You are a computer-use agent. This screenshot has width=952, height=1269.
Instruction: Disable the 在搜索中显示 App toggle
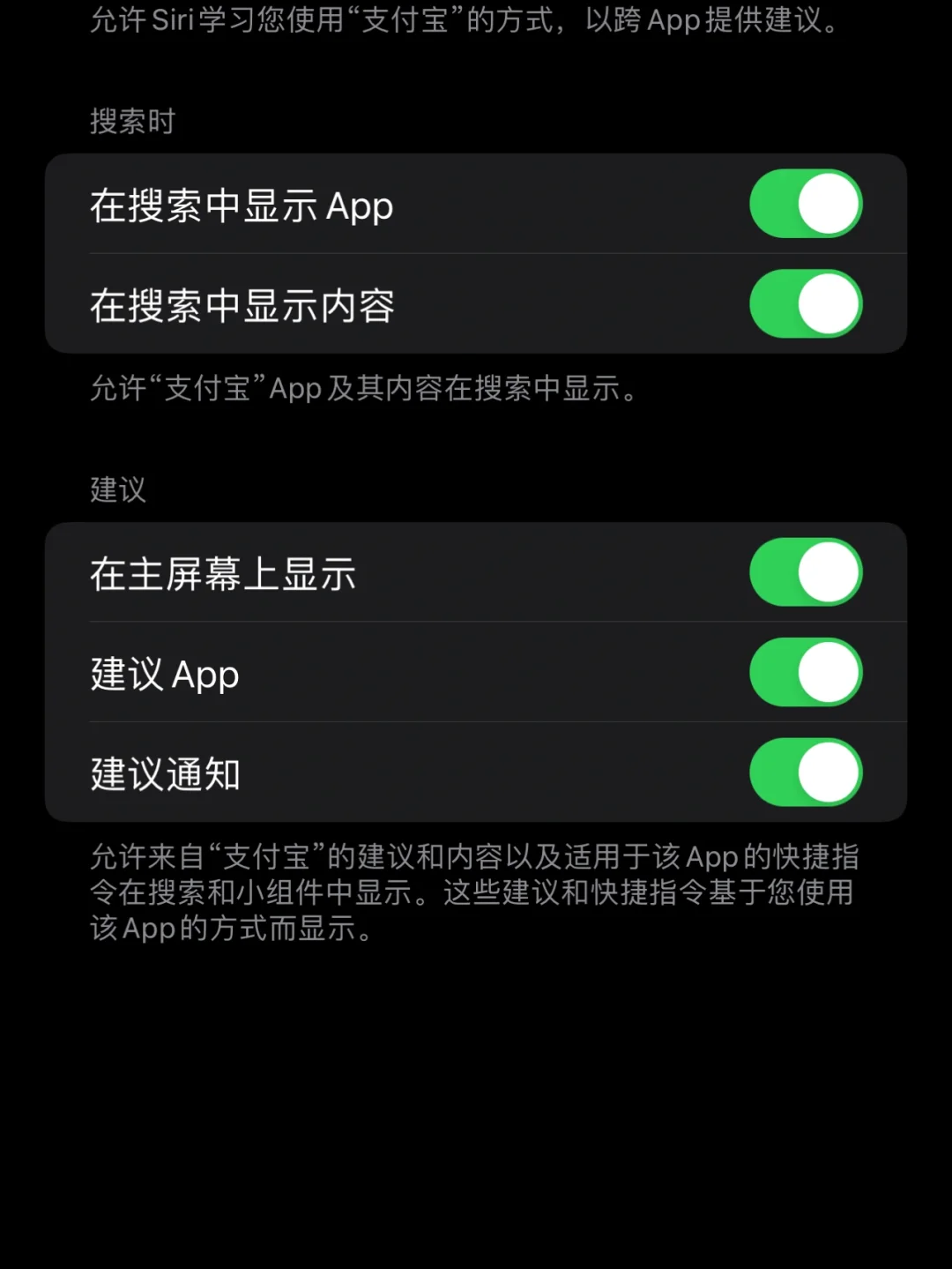(x=806, y=204)
